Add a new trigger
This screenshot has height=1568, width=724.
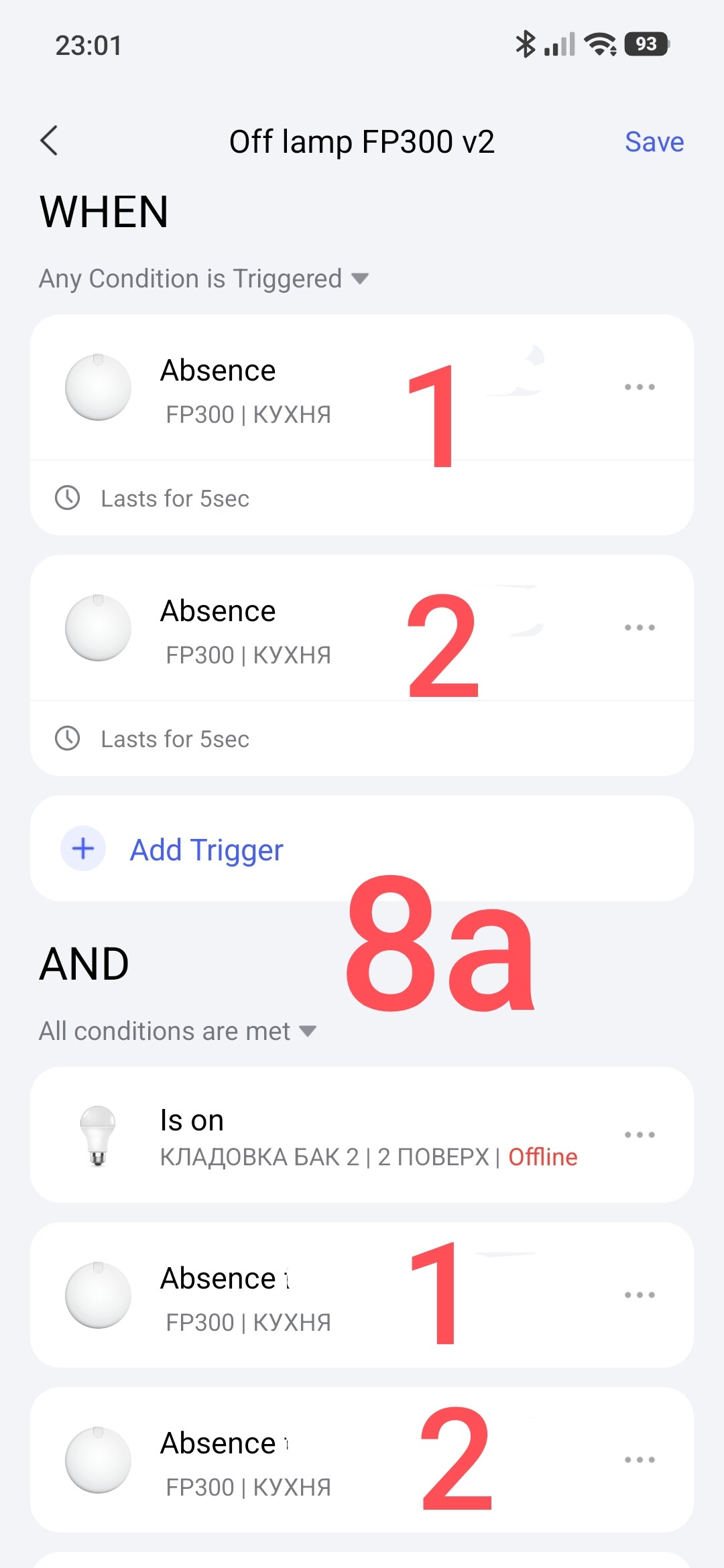click(x=206, y=850)
